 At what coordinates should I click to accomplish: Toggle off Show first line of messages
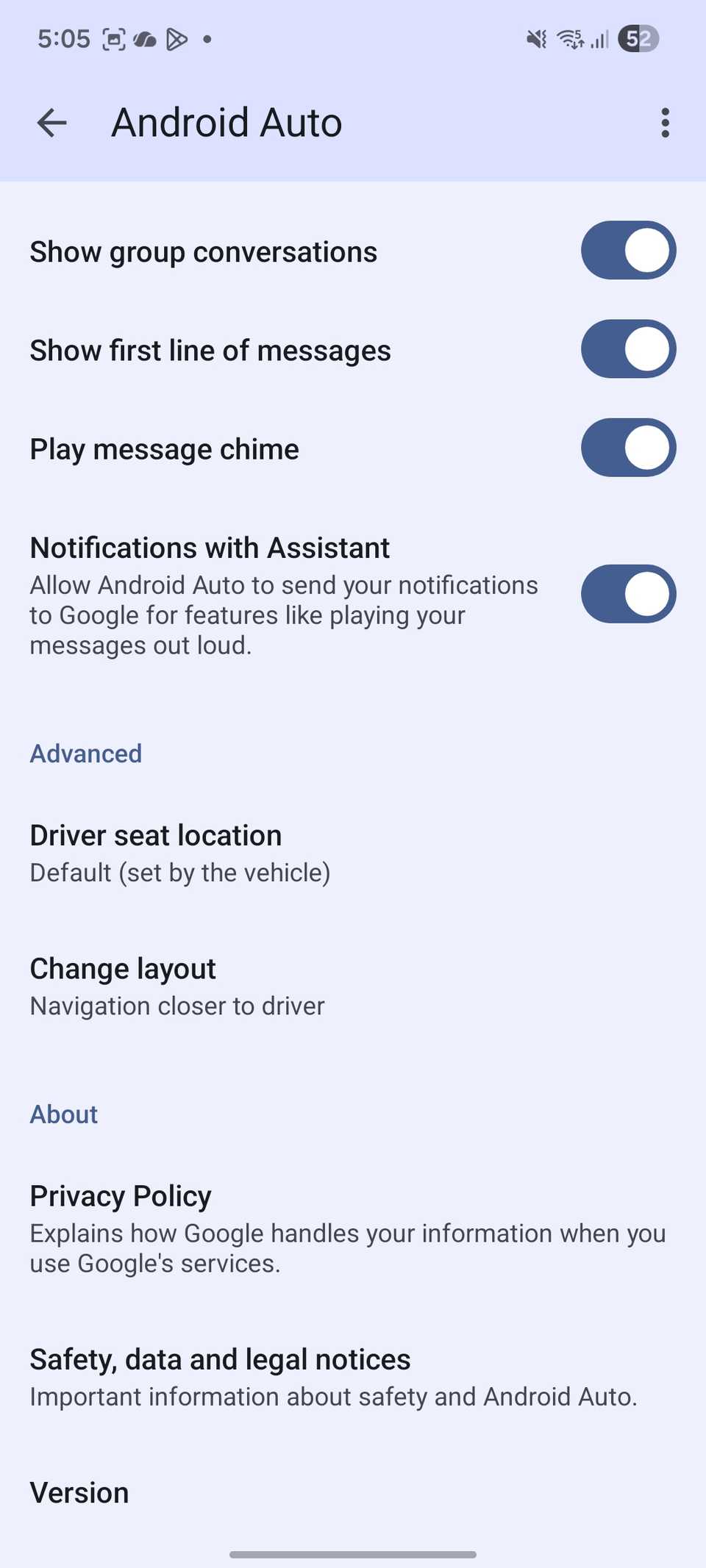pyautogui.click(x=628, y=349)
